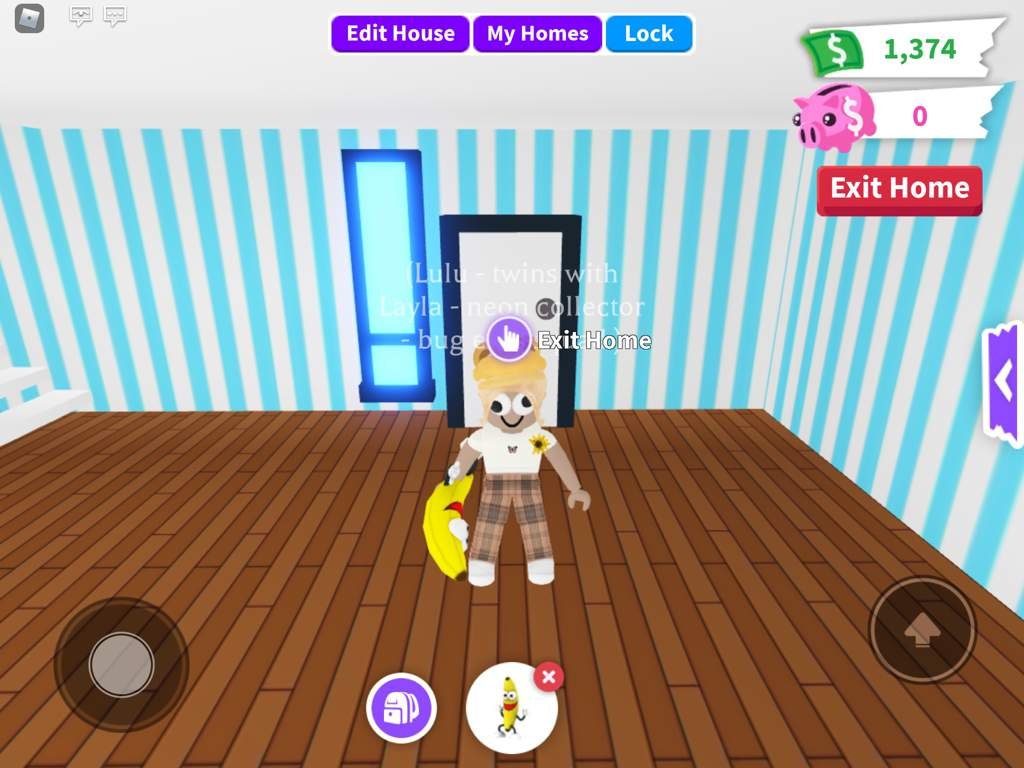Open My Homes

[537, 34]
